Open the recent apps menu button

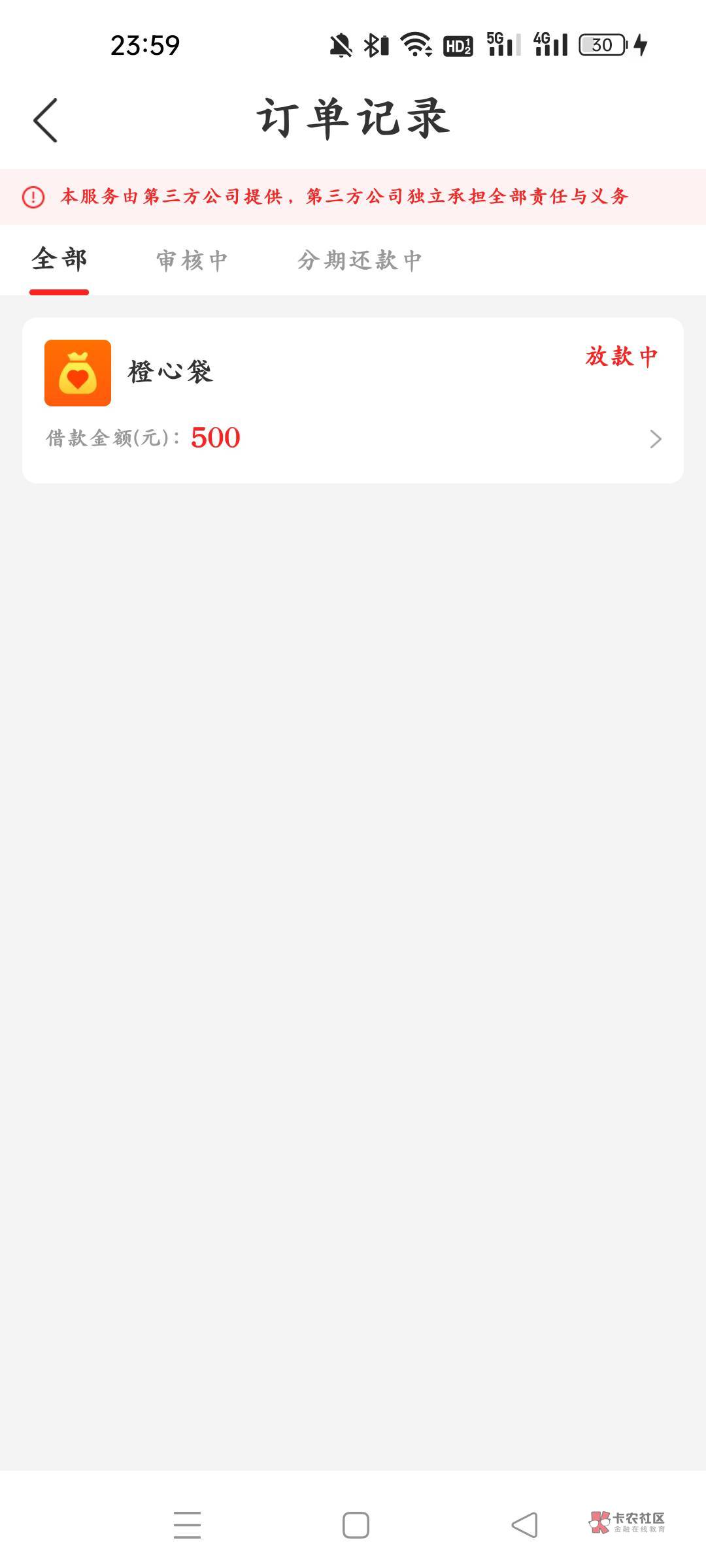coord(187,1526)
